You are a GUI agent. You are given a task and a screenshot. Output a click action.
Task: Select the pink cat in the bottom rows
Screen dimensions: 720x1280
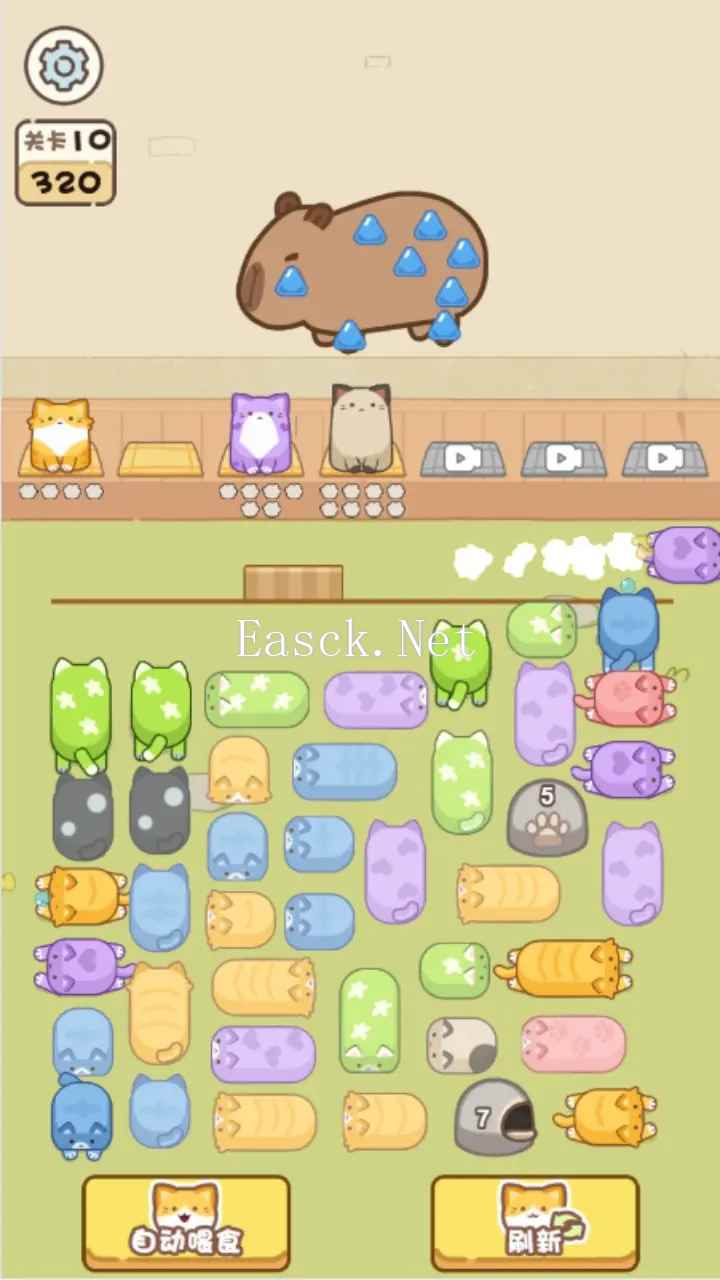tap(574, 1043)
